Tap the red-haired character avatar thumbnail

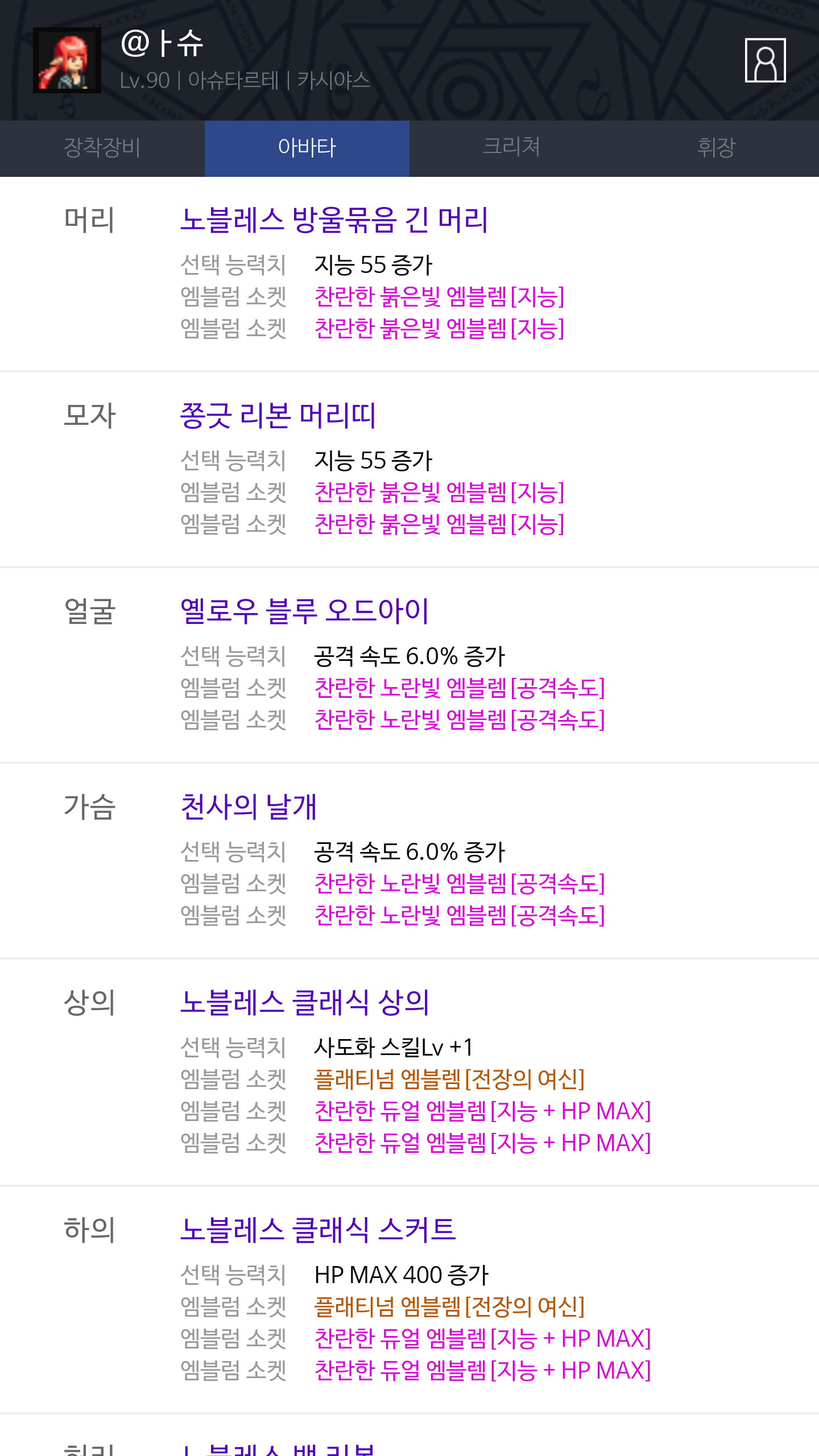click(67, 60)
